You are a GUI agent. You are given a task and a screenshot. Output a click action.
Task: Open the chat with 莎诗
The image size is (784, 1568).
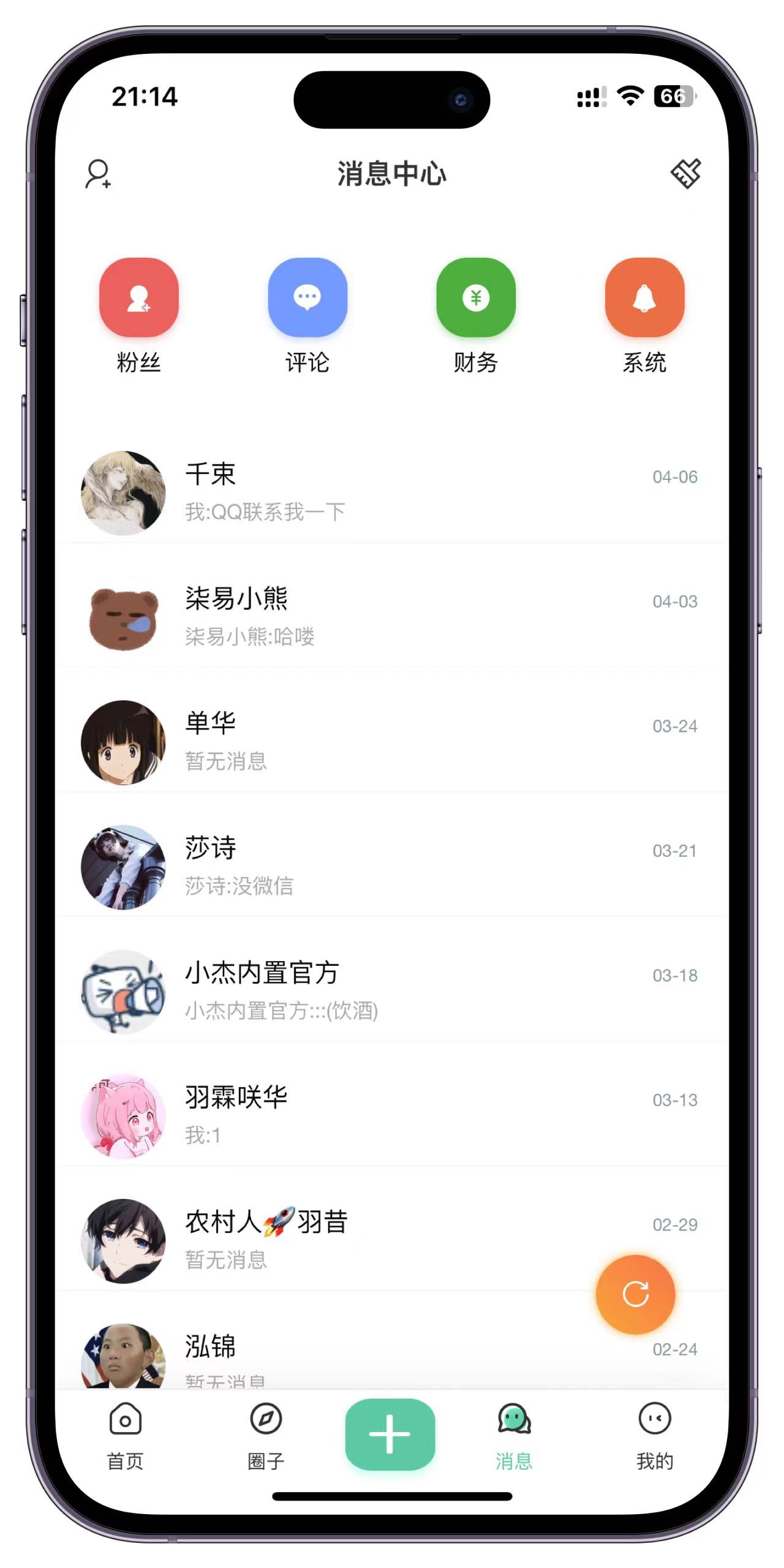[392, 867]
